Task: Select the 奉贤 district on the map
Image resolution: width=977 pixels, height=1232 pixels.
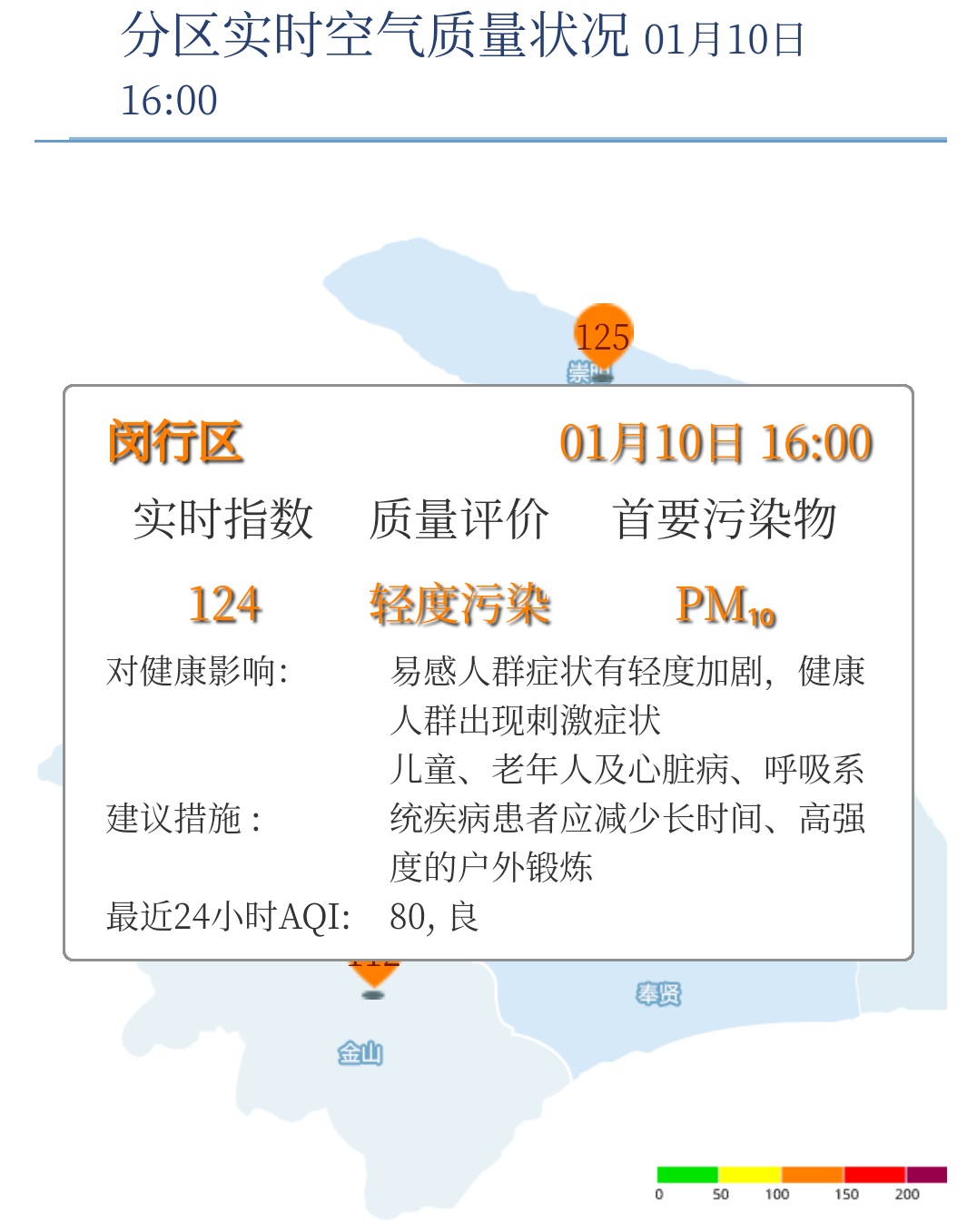Action: 658,994
